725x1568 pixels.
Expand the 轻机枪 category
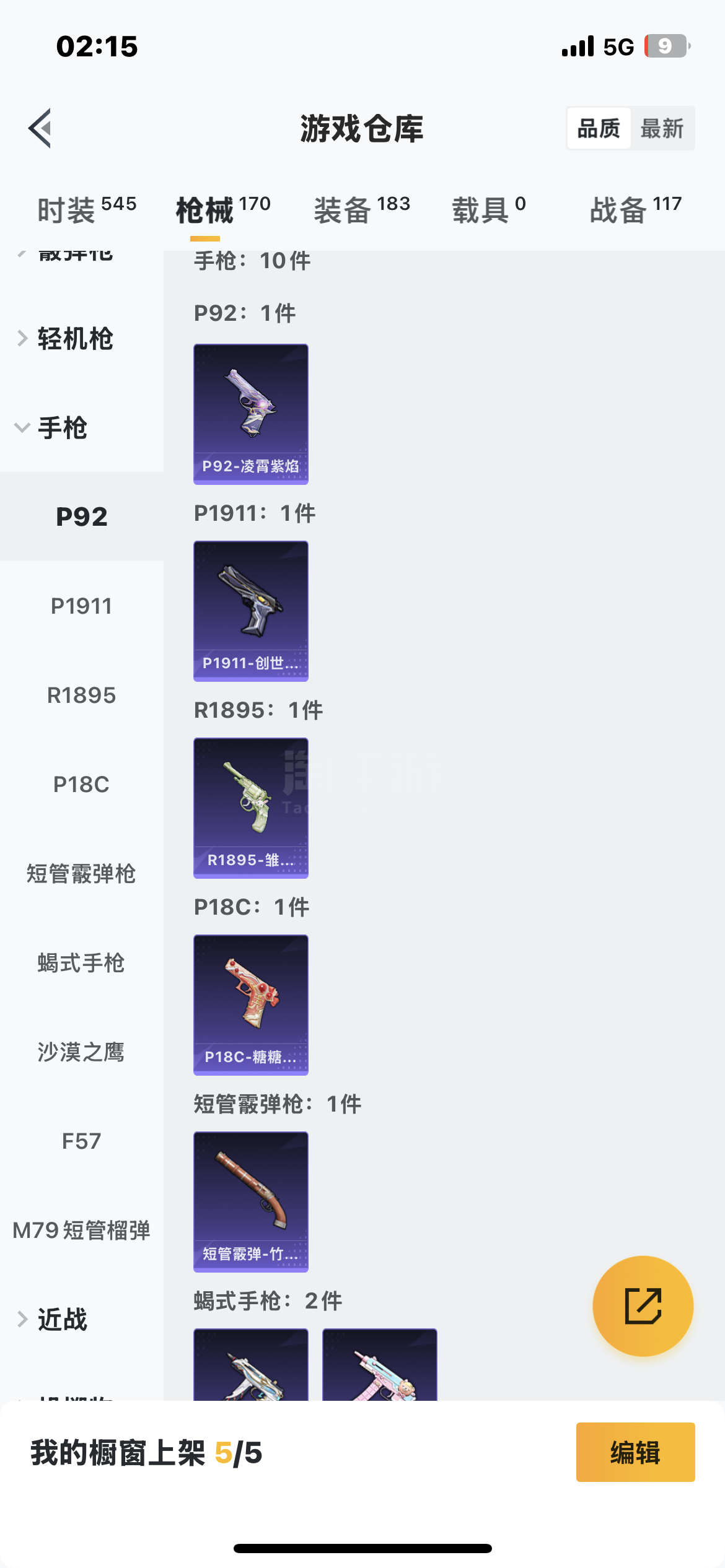pyautogui.click(x=74, y=339)
